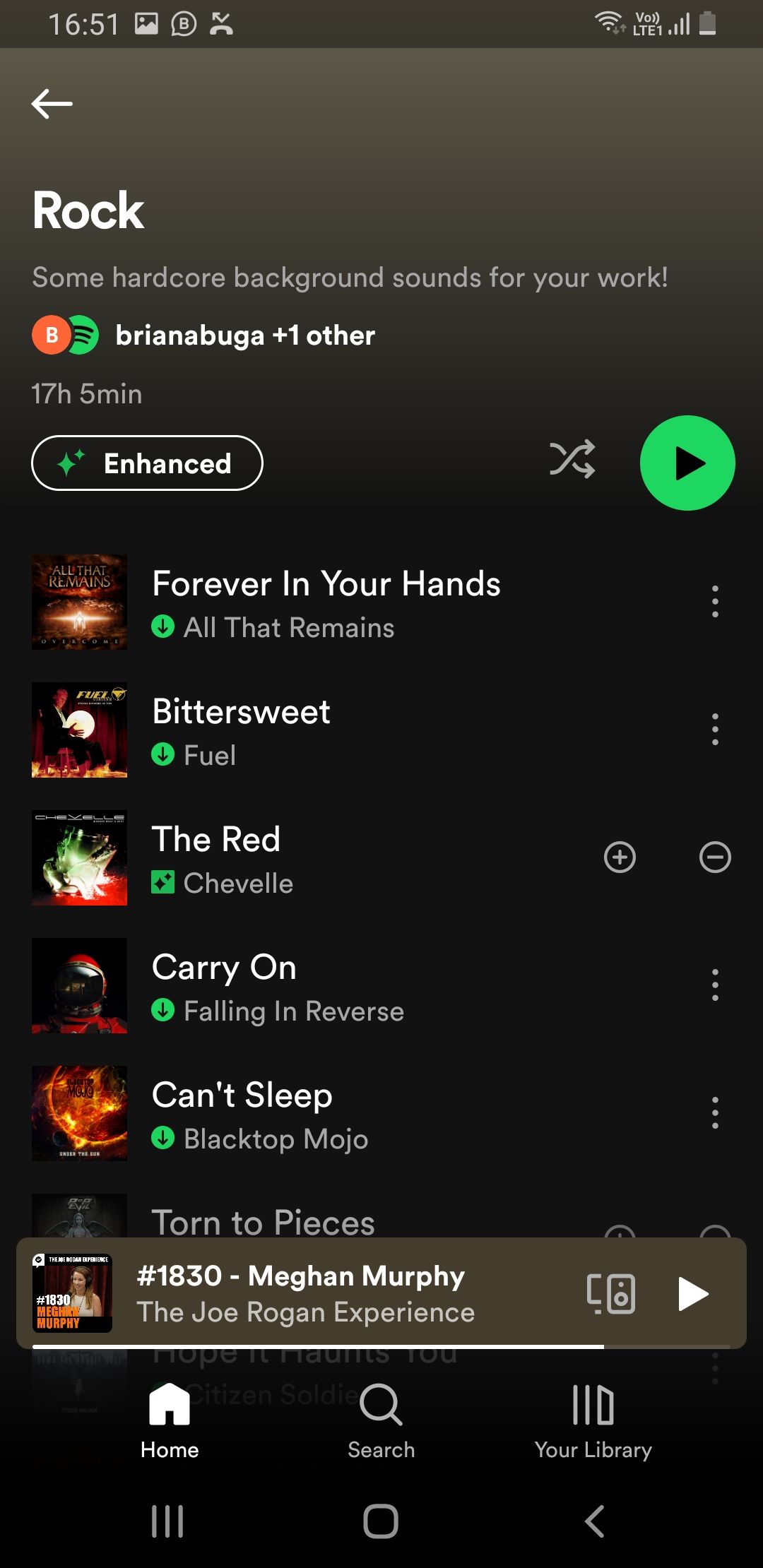
Task: Go to the Home tab
Action: click(170, 1421)
